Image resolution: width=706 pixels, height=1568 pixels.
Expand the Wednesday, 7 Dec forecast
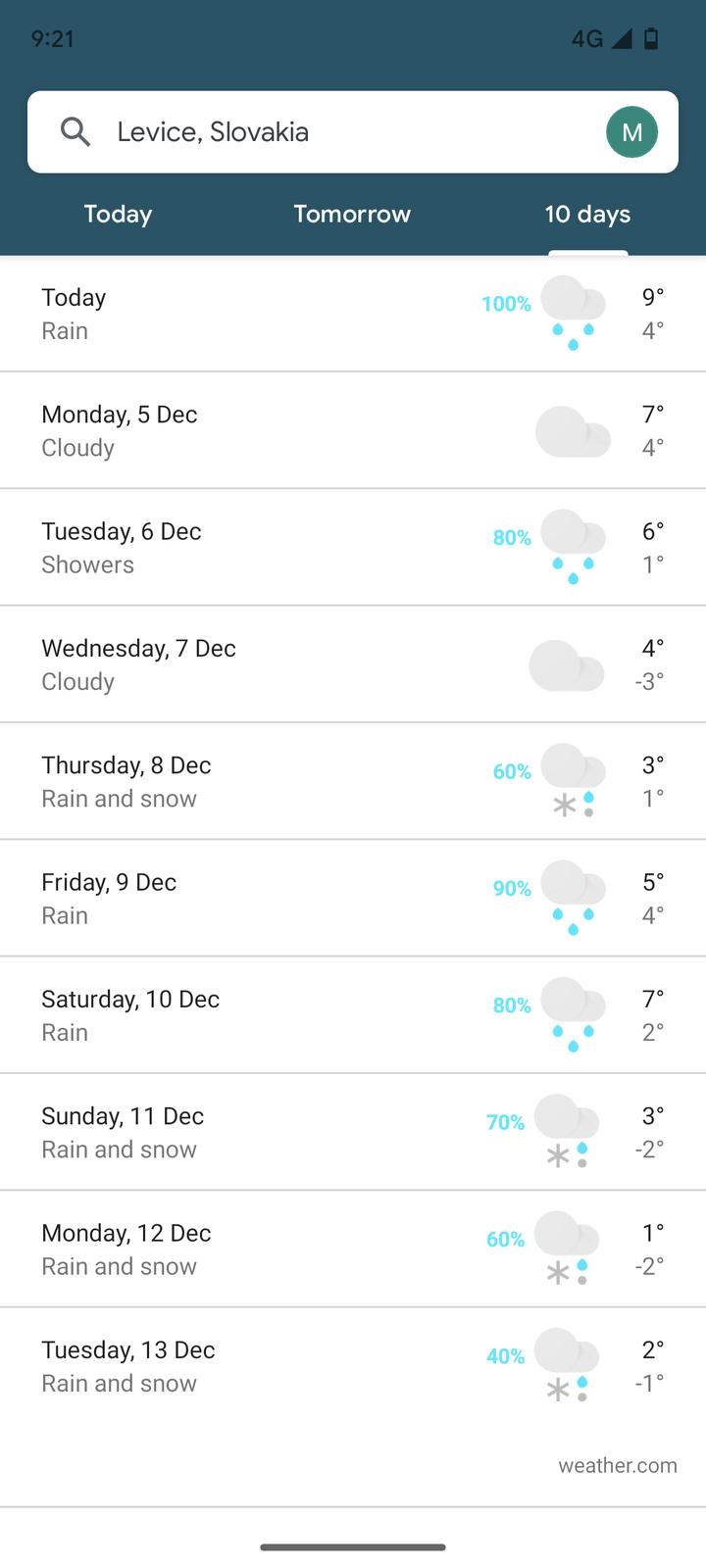(353, 664)
